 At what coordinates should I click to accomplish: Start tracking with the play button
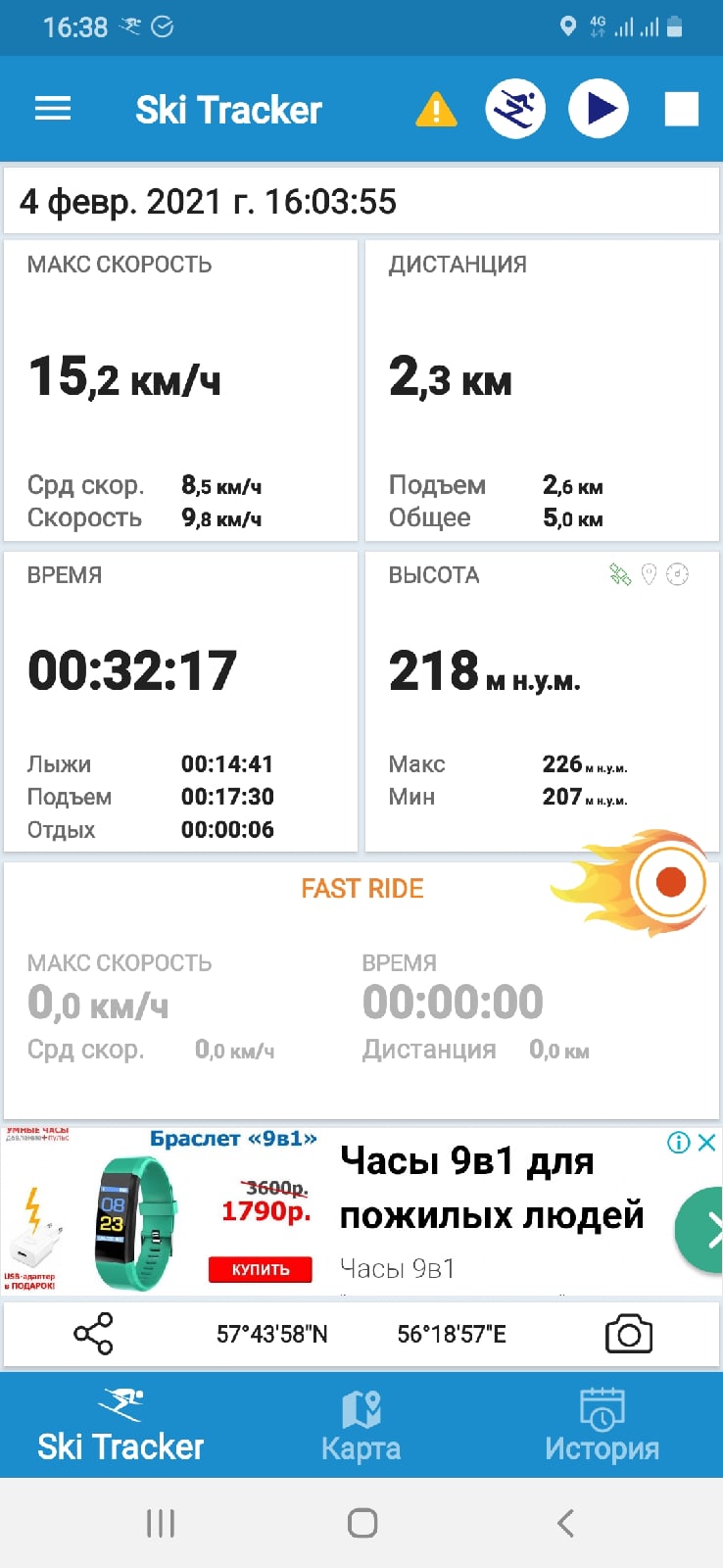point(599,109)
